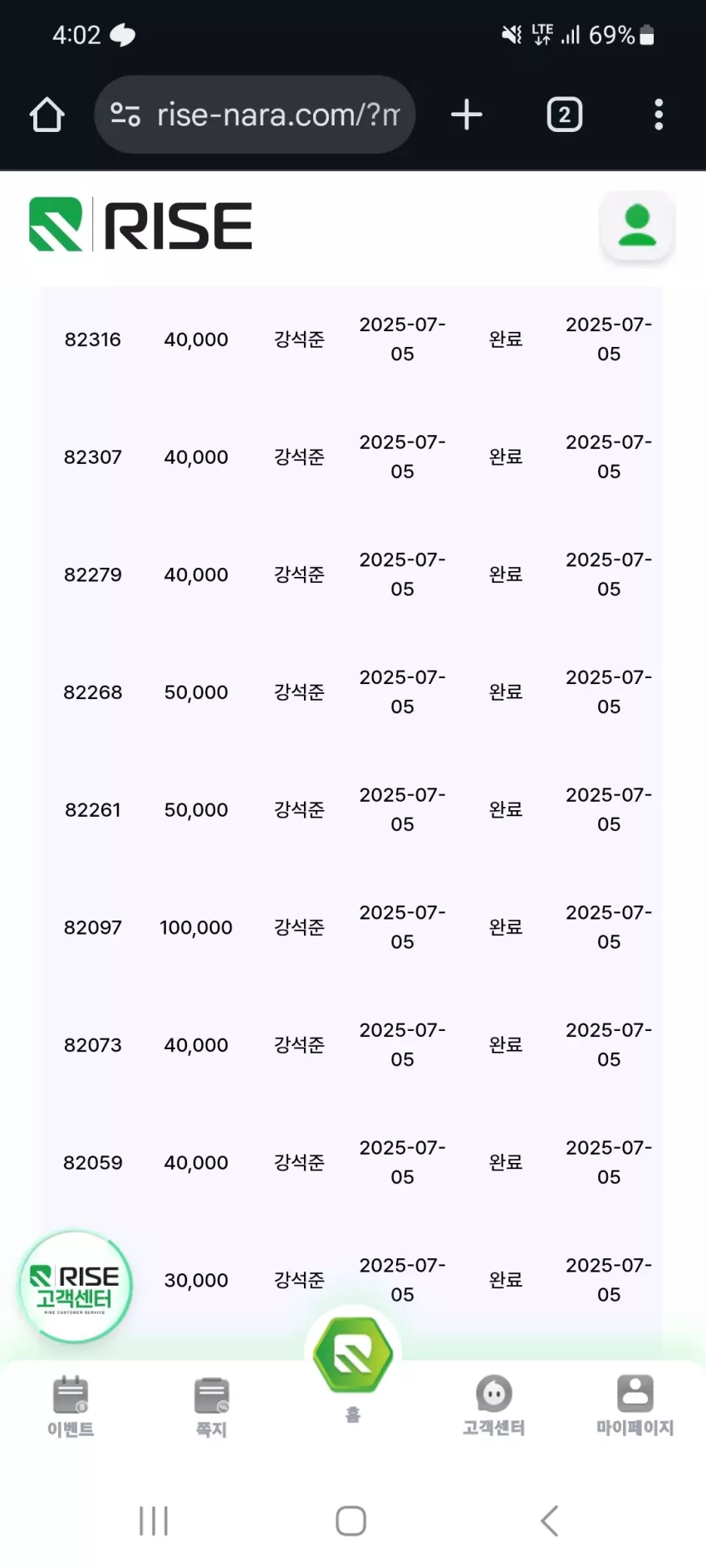
Task: Switch to the 이벤트 tab
Action: 71,1407
